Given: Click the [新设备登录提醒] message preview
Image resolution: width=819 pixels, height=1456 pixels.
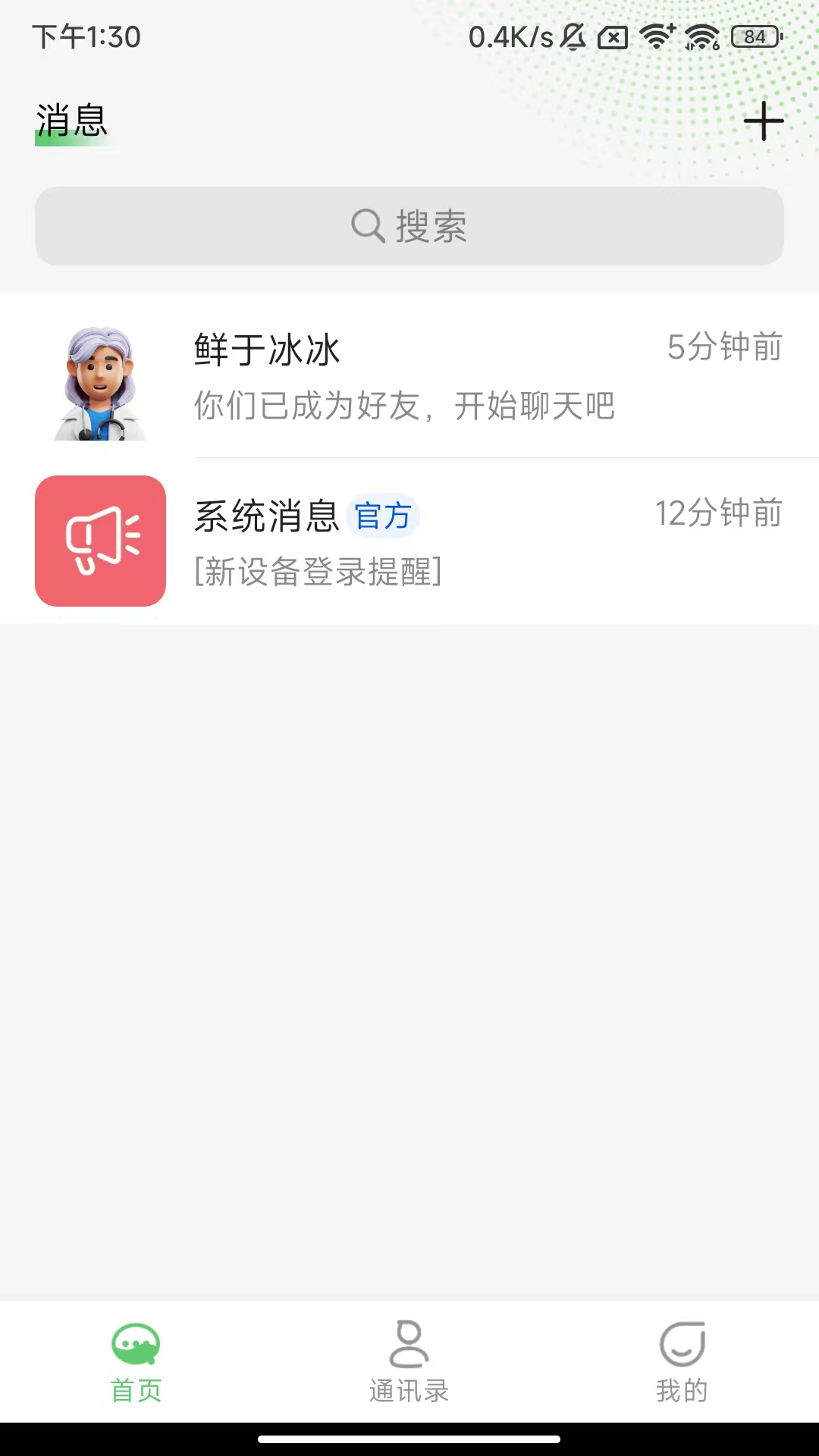Looking at the screenshot, I should [x=318, y=574].
